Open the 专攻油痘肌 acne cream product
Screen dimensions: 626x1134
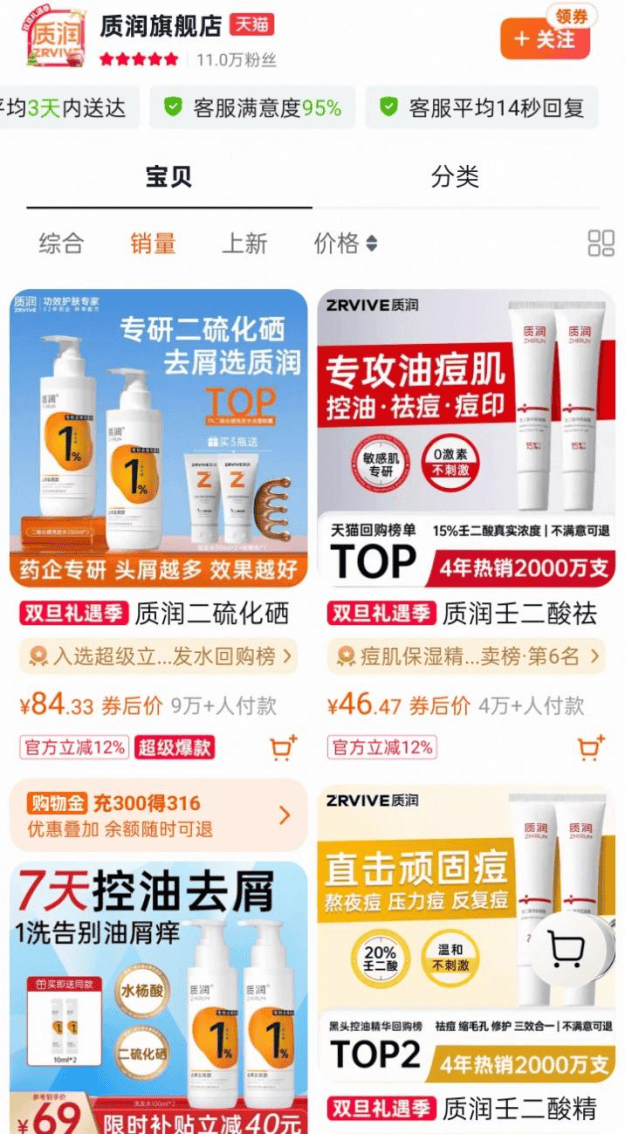coord(466,438)
